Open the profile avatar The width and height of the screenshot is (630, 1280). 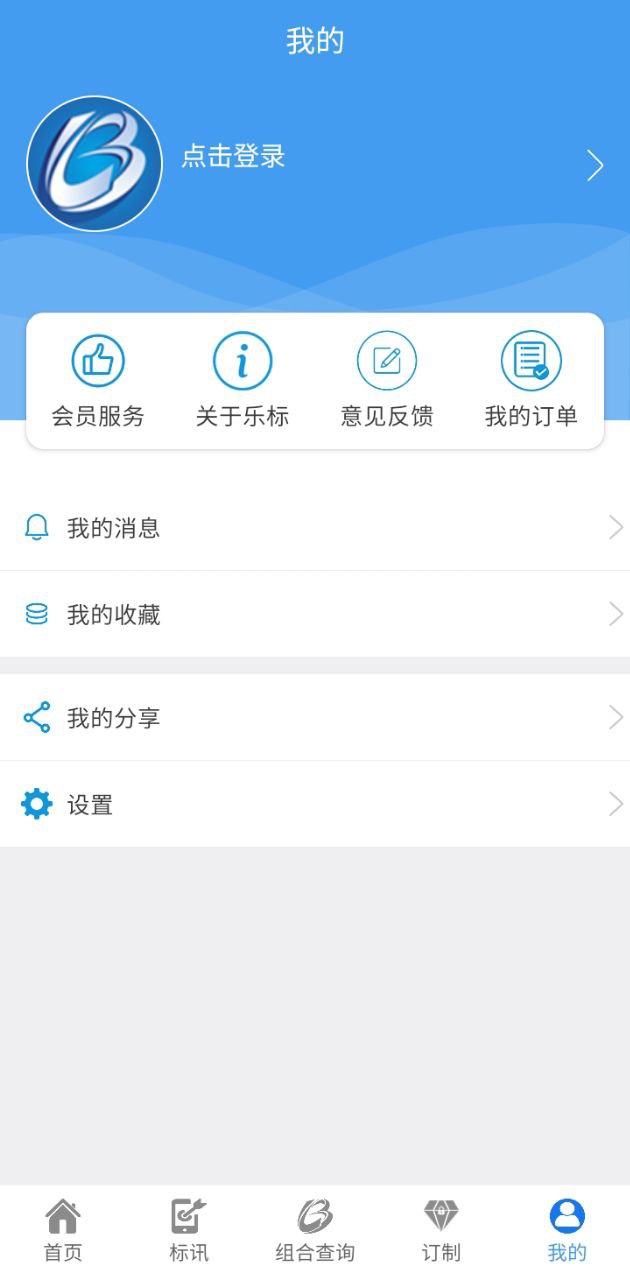click(95, 164)
